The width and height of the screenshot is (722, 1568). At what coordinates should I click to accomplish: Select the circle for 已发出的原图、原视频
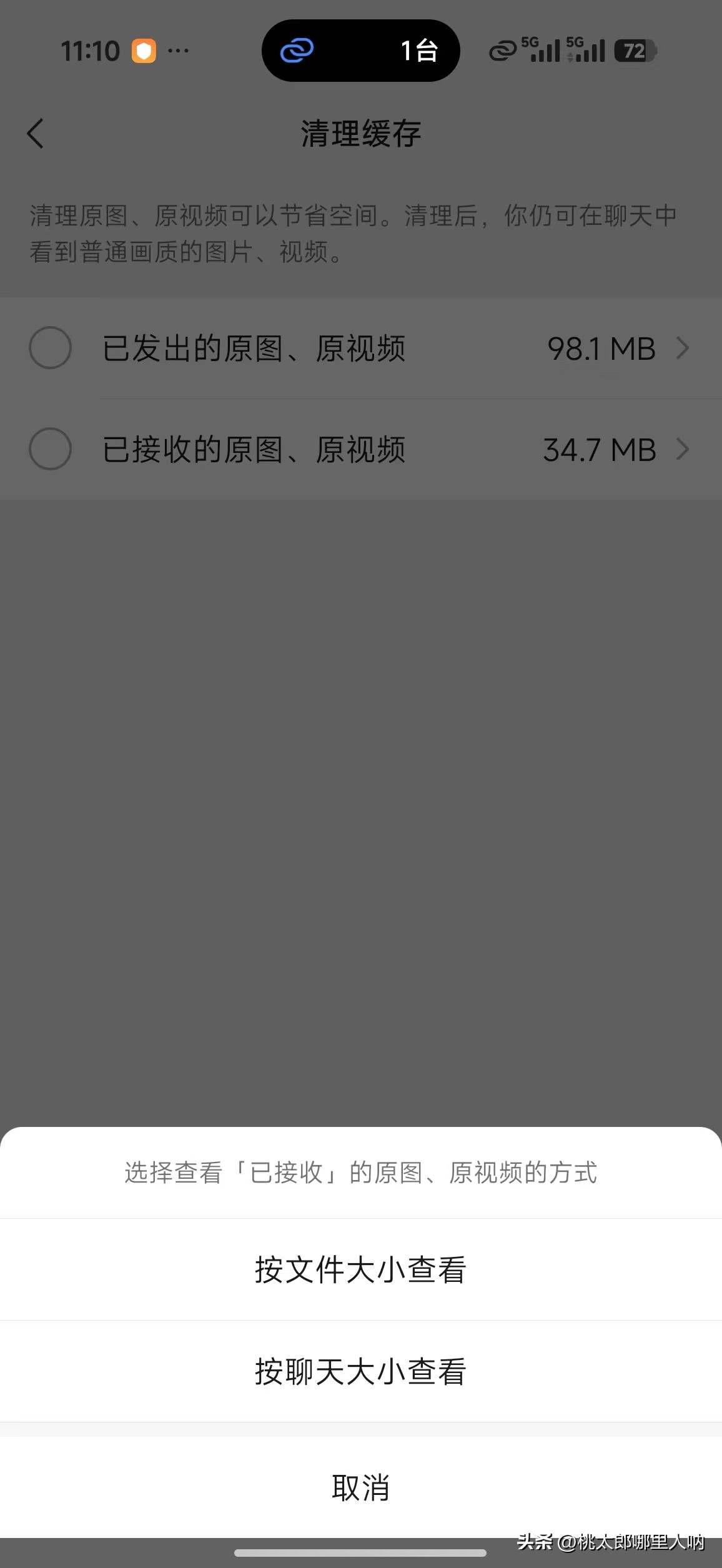click(x=50, y=349)
